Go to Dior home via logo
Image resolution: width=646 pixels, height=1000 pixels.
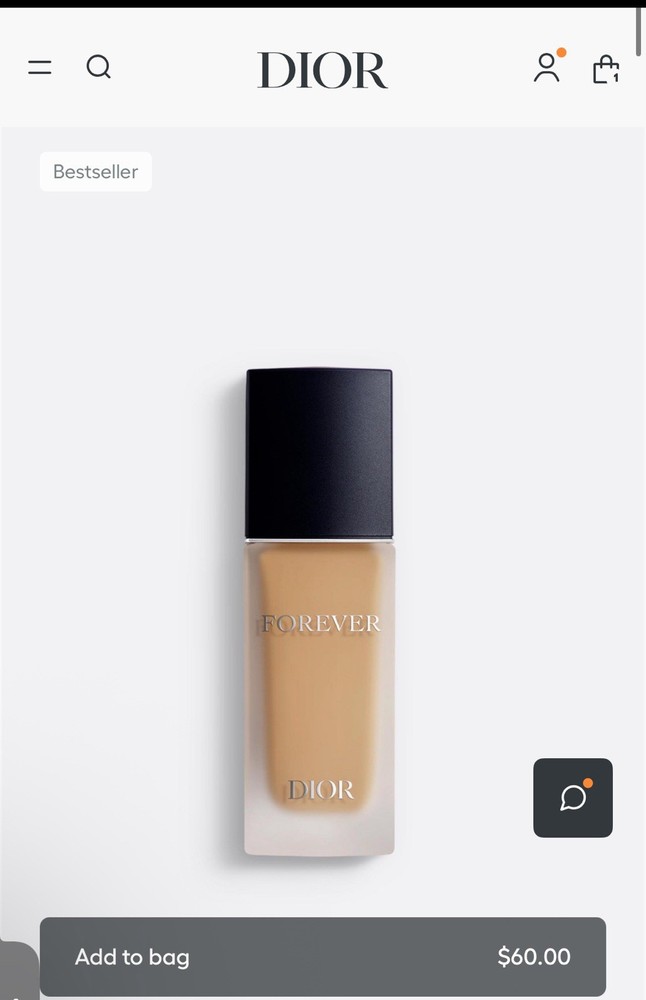[x=322, y=70]
